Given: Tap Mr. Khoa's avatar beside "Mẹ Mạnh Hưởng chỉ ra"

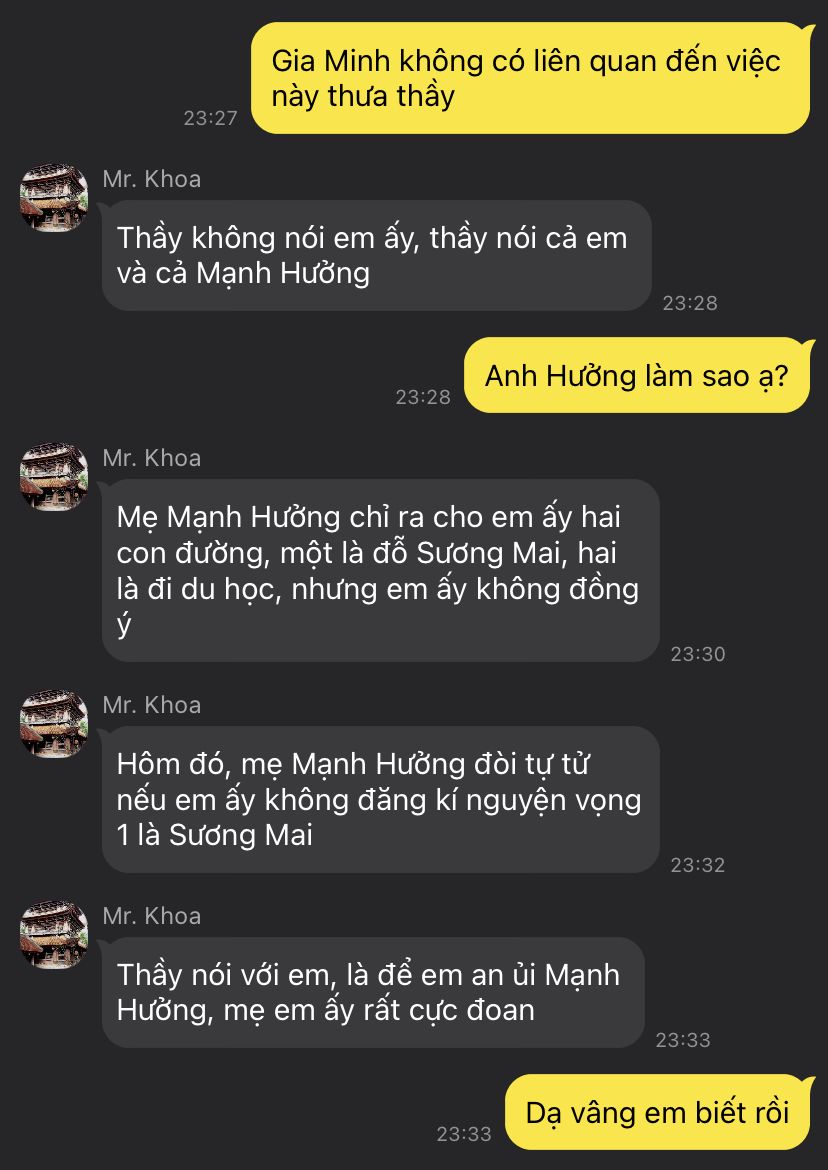Looking at the screenshot, I should tap(54, 477).
